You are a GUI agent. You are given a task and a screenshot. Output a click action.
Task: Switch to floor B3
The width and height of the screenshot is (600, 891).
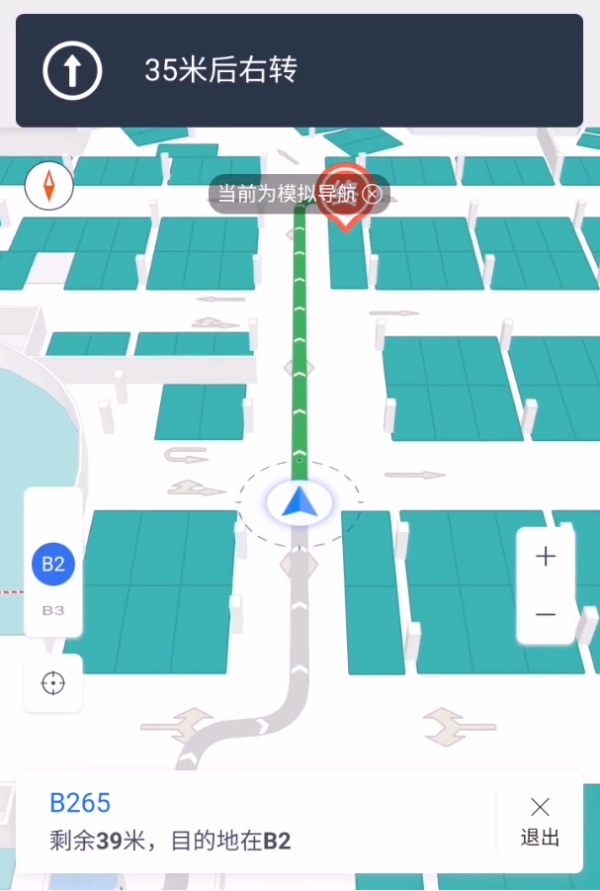click(53, 609)
